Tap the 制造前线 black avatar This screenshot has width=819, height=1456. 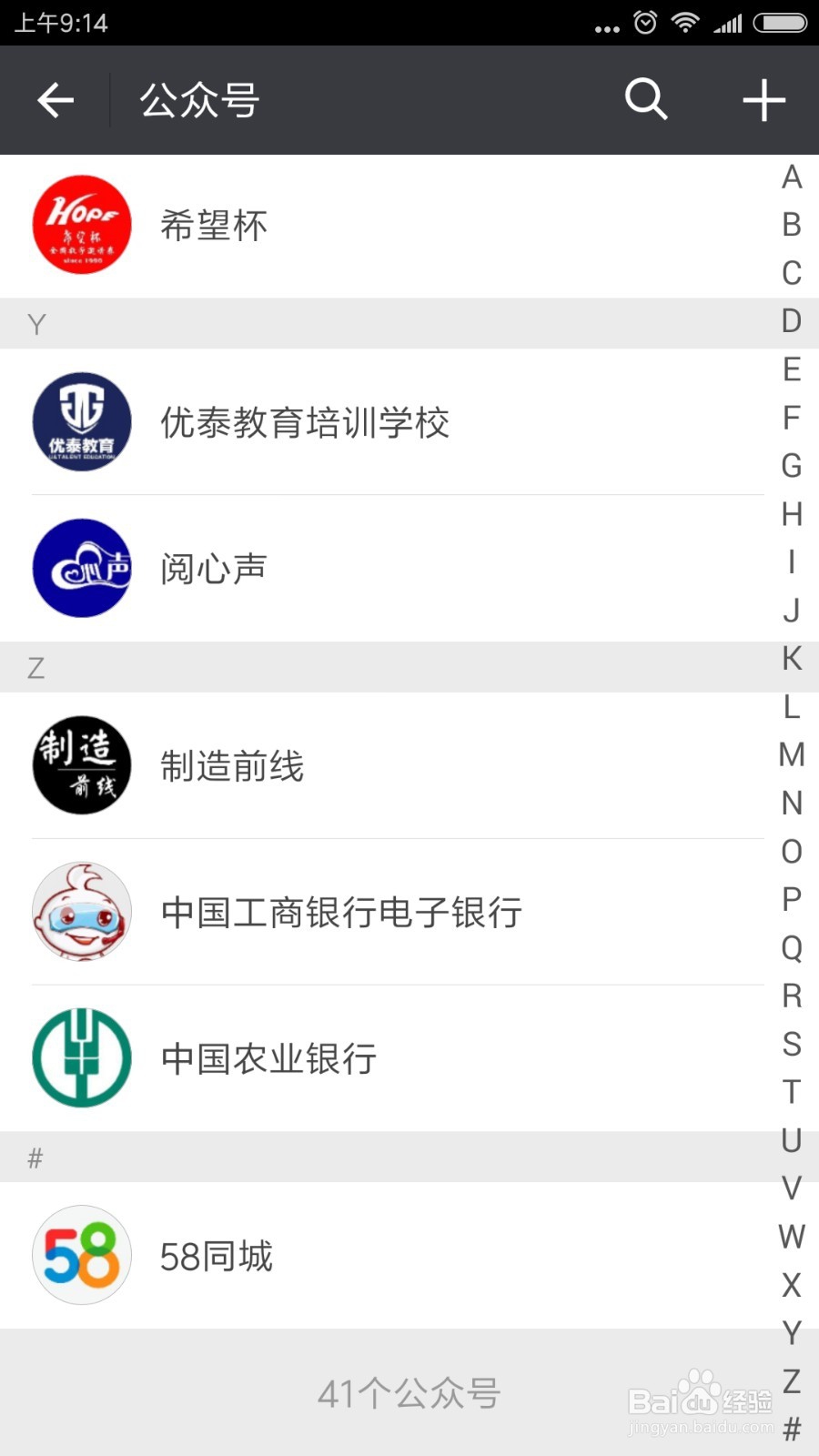(81, 765)
